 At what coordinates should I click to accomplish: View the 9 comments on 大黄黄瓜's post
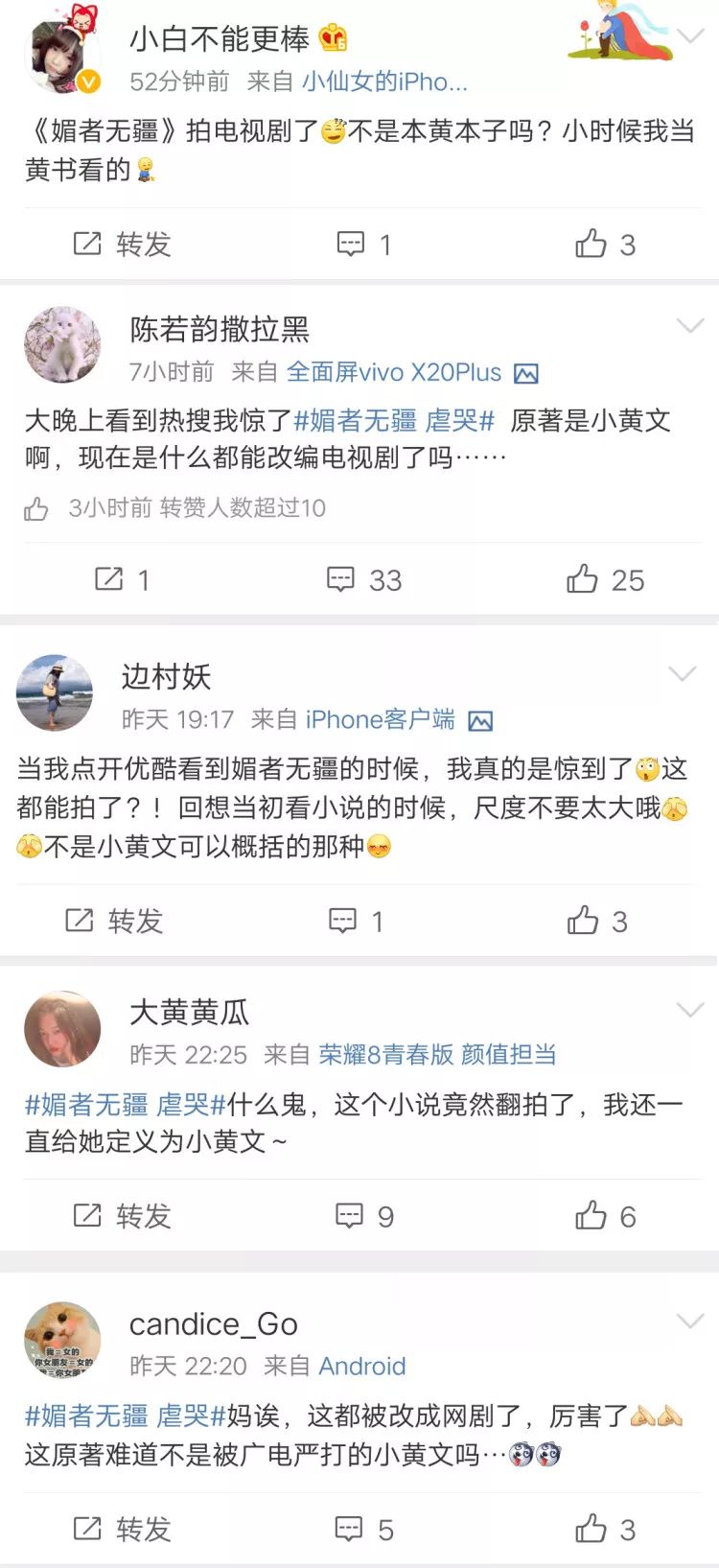pyautogui.click(x=364, y=1217)
